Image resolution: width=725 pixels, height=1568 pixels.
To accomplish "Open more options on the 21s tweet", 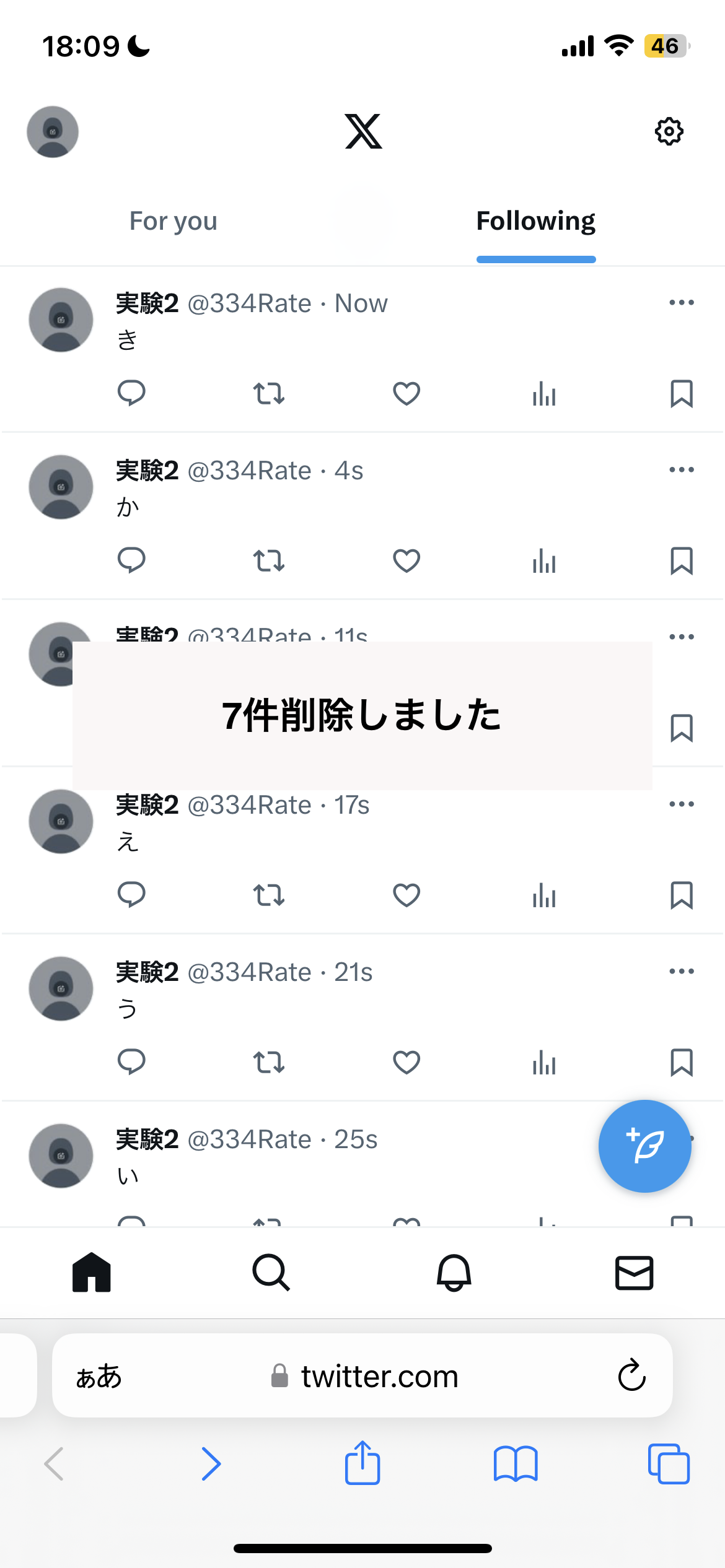I will tap(680, 970).
